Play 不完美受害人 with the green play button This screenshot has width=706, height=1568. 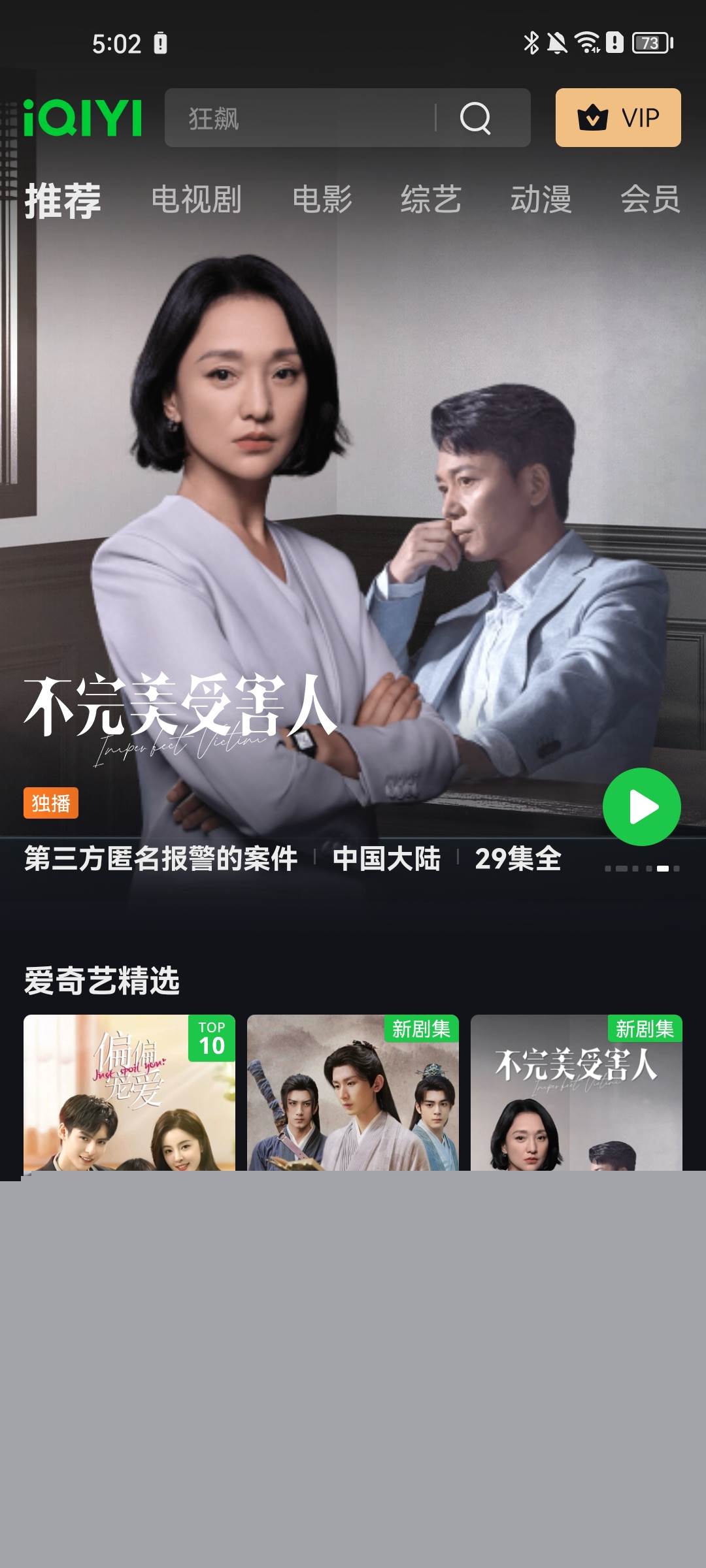641,807
